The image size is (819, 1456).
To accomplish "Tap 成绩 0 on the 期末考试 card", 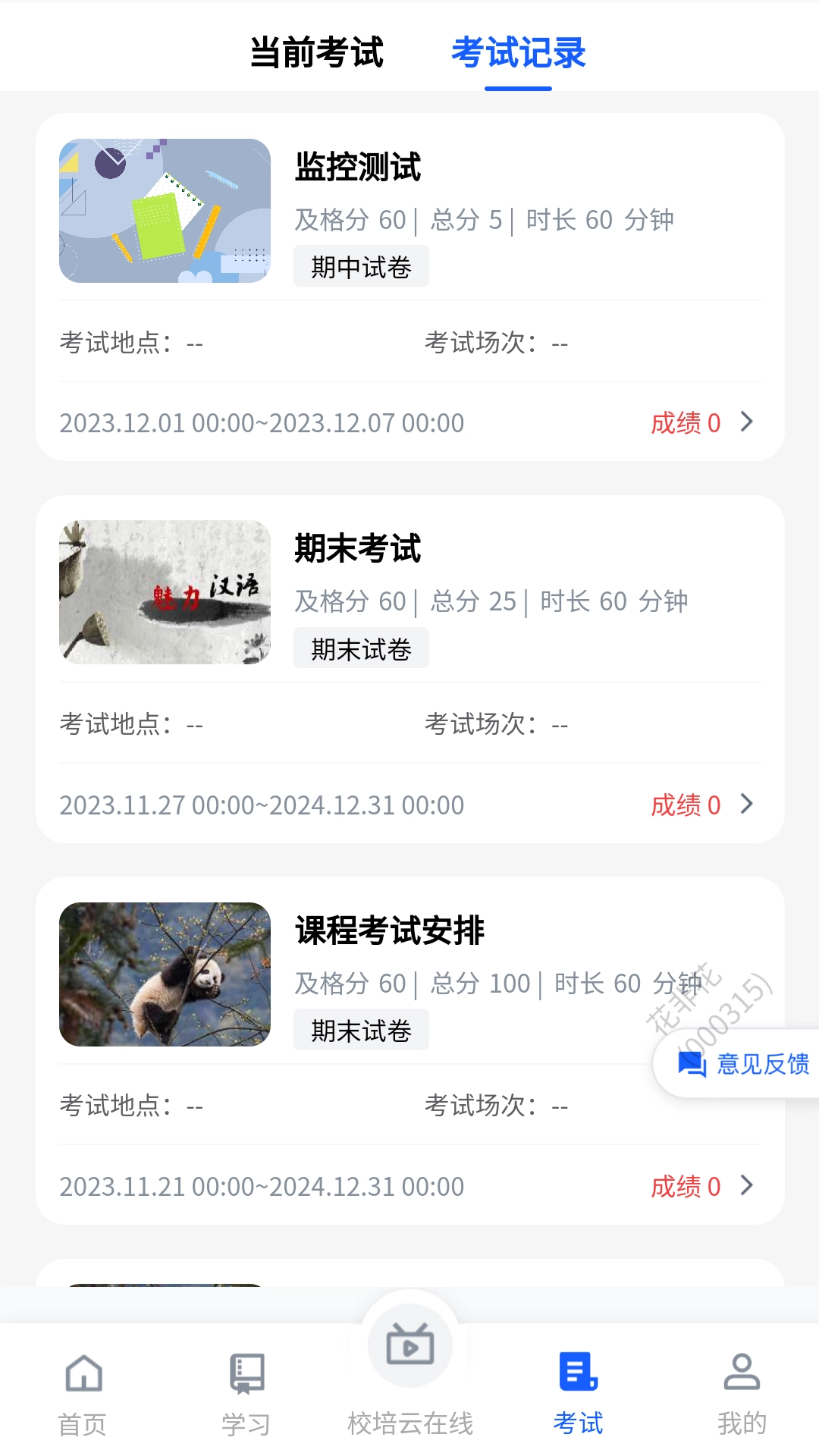I will click(683, 805).
